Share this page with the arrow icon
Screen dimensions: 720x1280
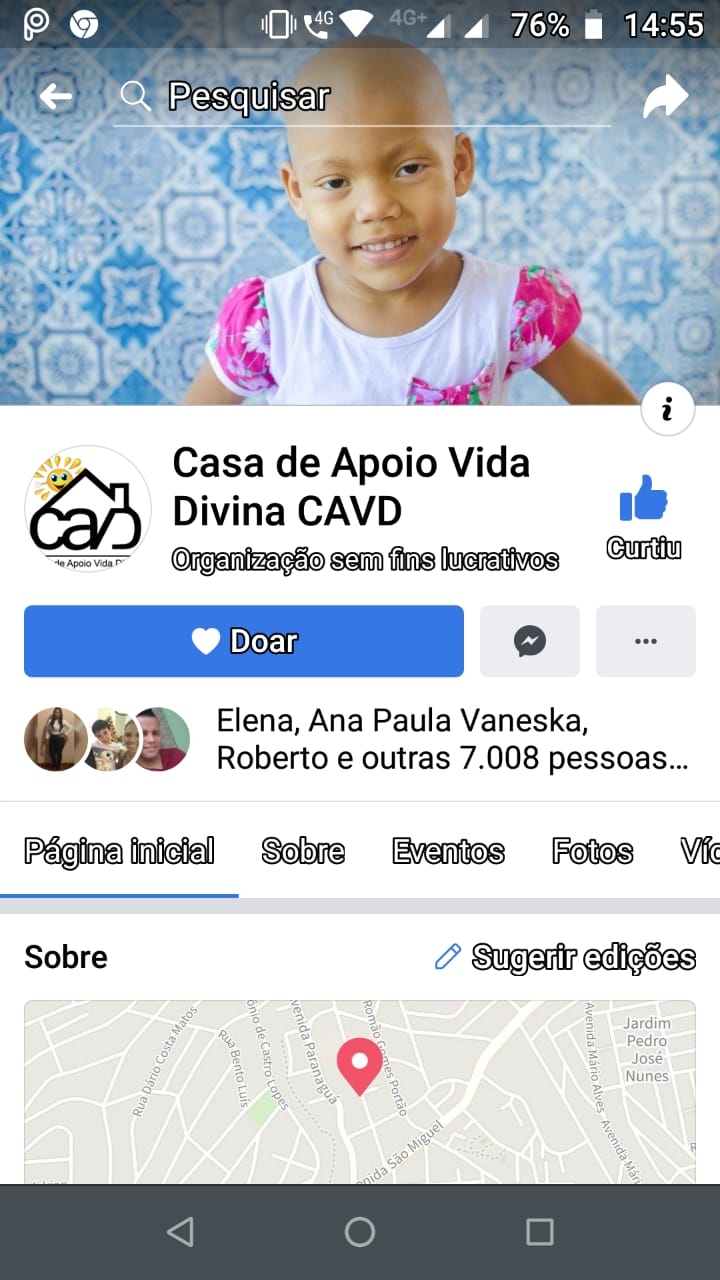point(666,97)
